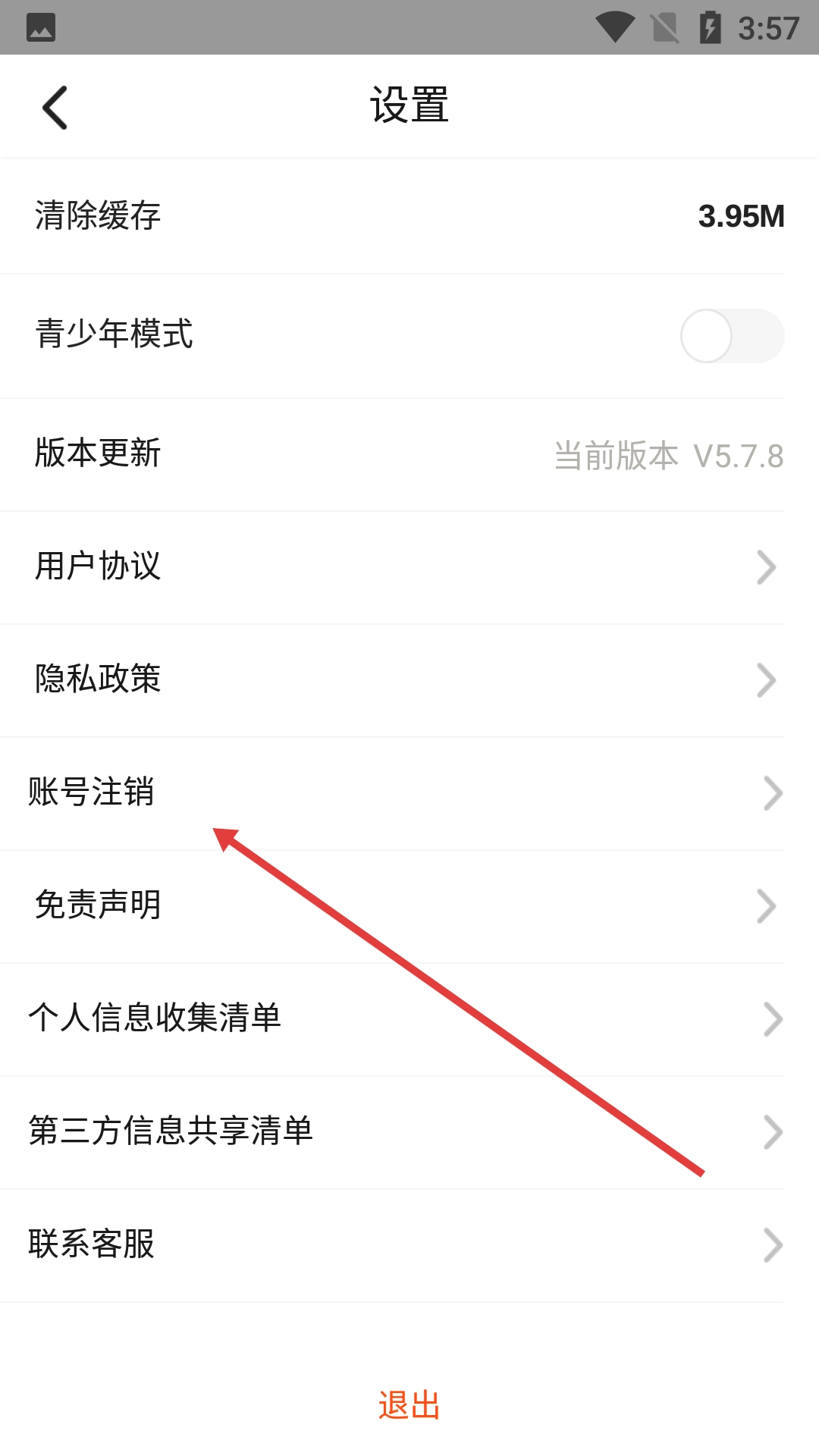The image size is (819, 1456).
Task: Open the 个人信息收集清单 row
Action: click(409, 1018)
